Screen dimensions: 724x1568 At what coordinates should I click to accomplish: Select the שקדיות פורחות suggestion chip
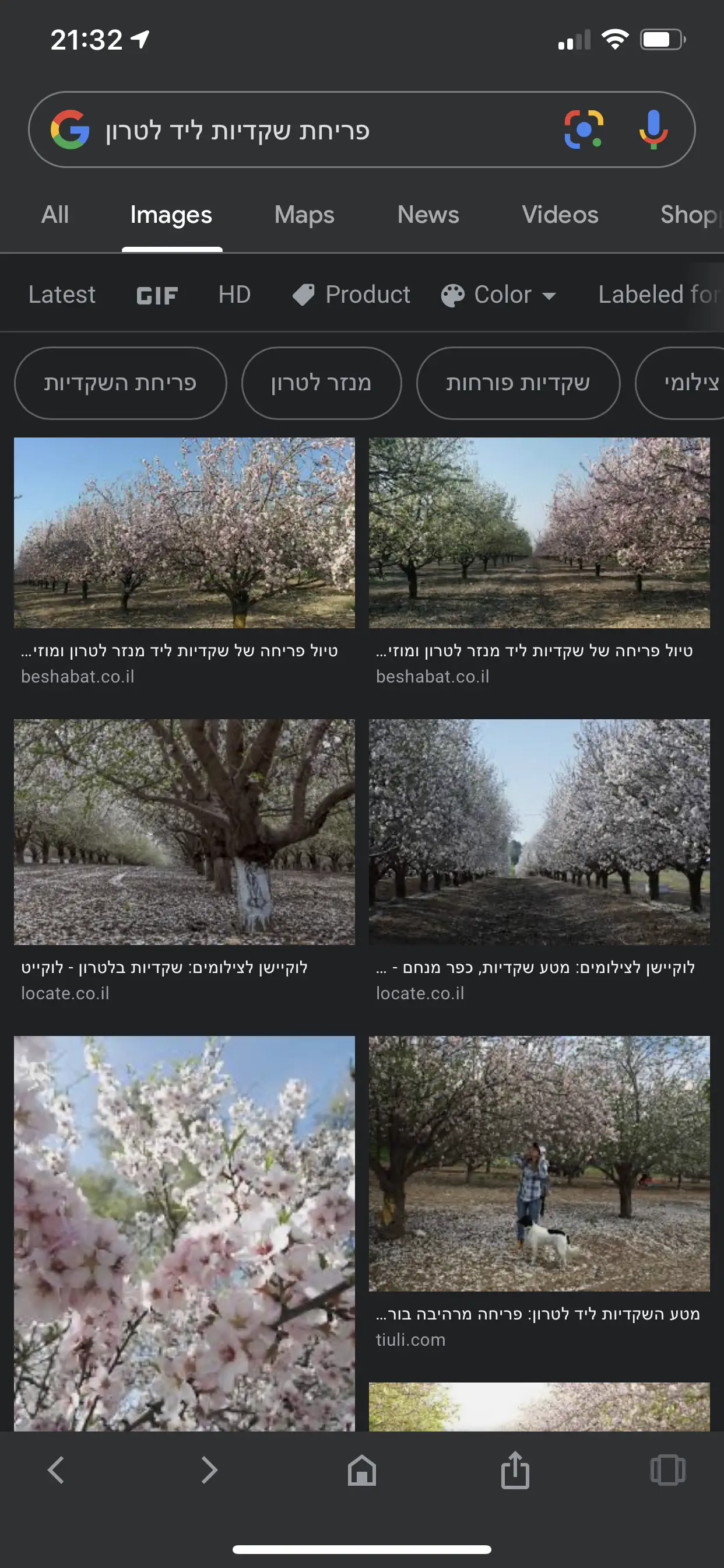coord(518,383)
